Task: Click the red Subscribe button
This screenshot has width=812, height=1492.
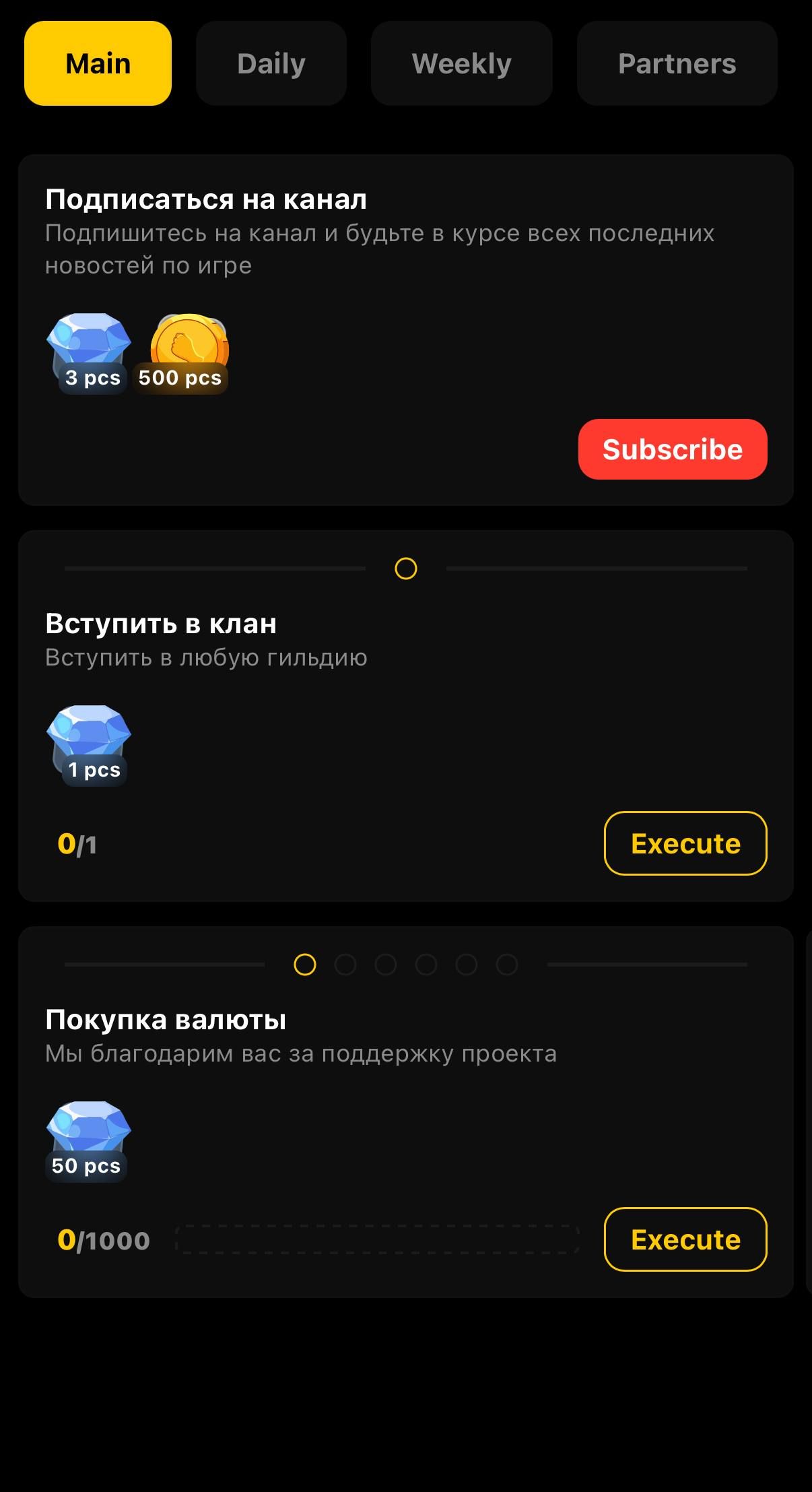Action: pos(673,449)
